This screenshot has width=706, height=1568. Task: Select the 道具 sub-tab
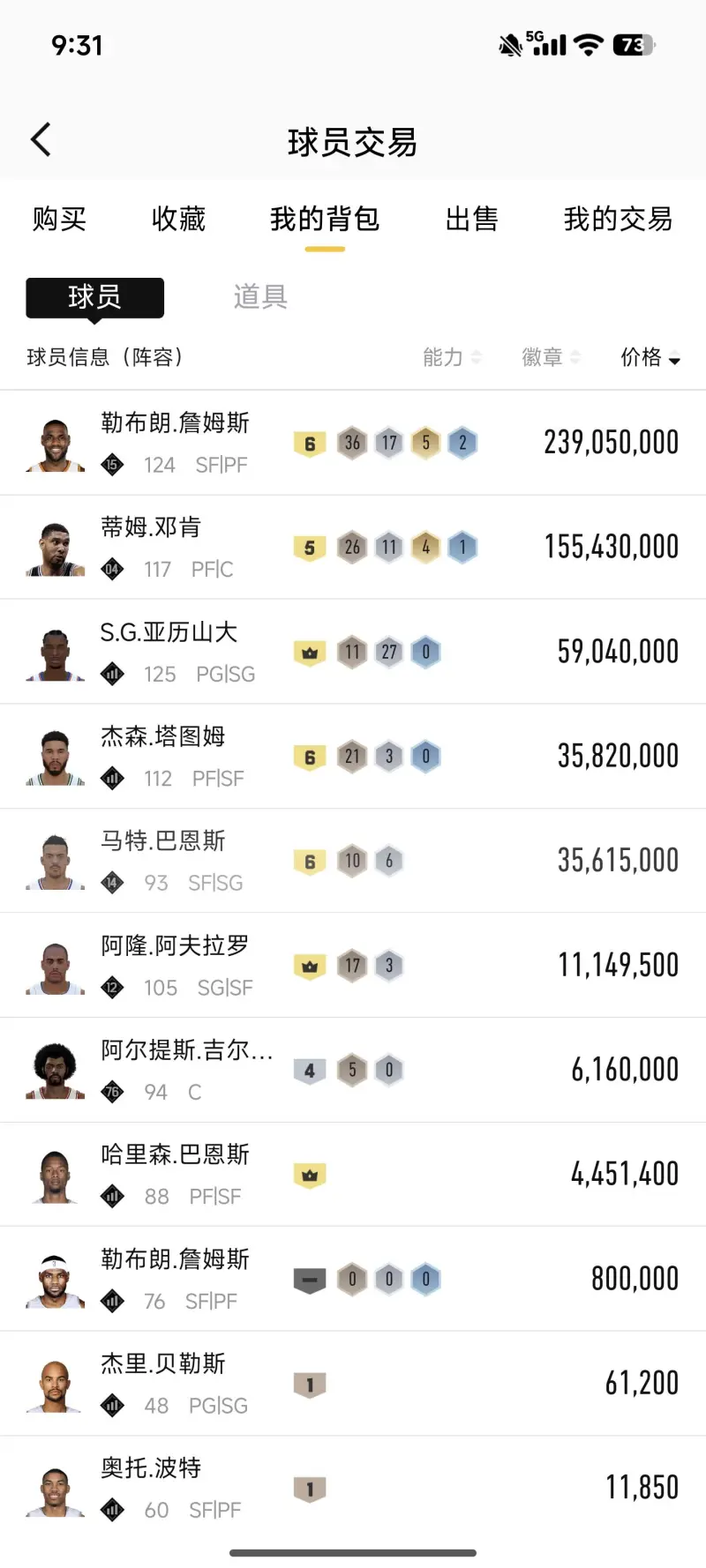point(260,297)
